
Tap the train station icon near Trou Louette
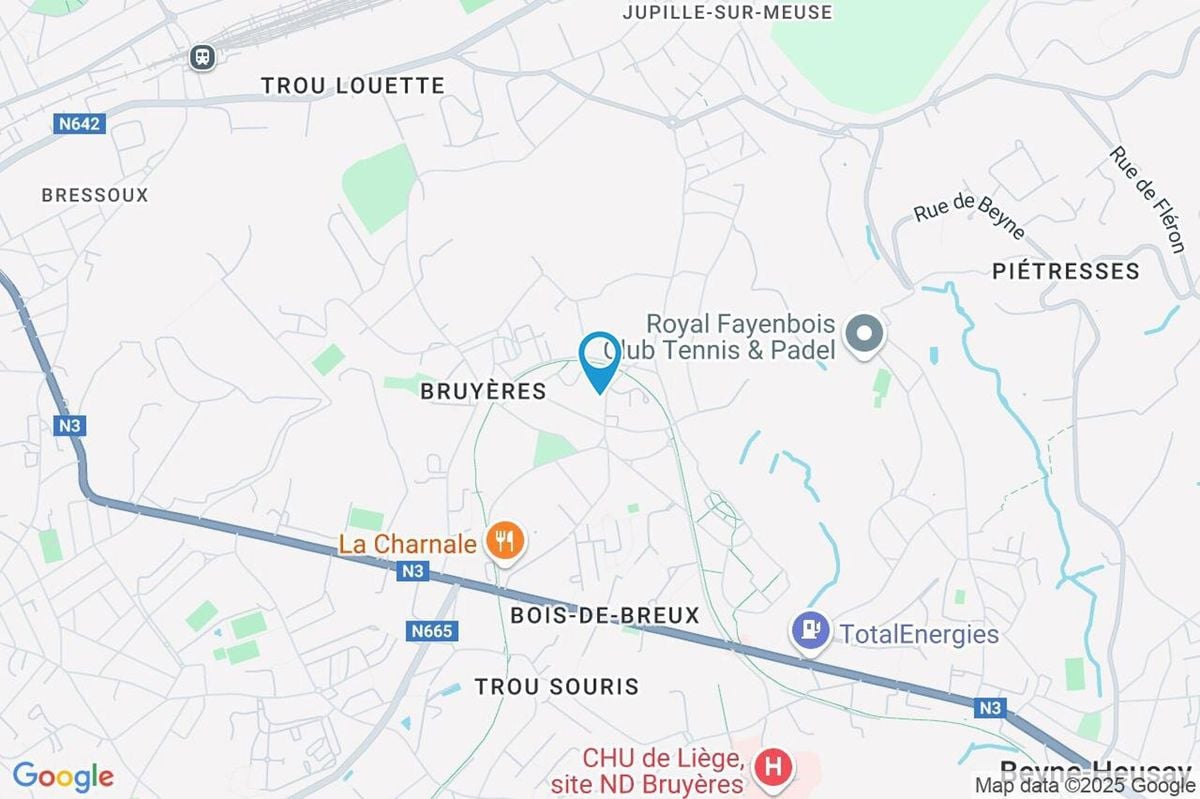[x=203, y=57]
